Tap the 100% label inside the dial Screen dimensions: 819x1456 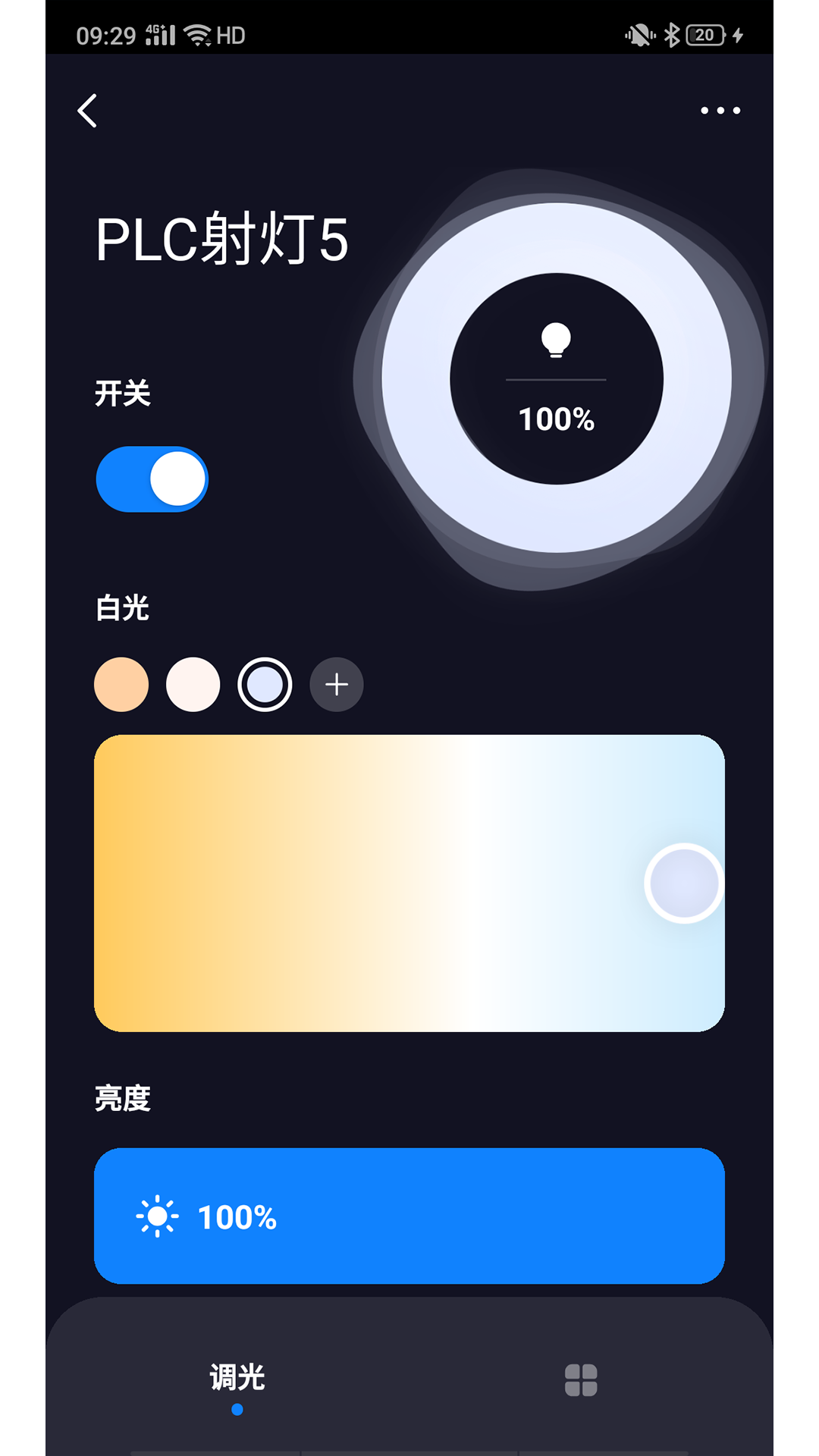coord(556,418)
